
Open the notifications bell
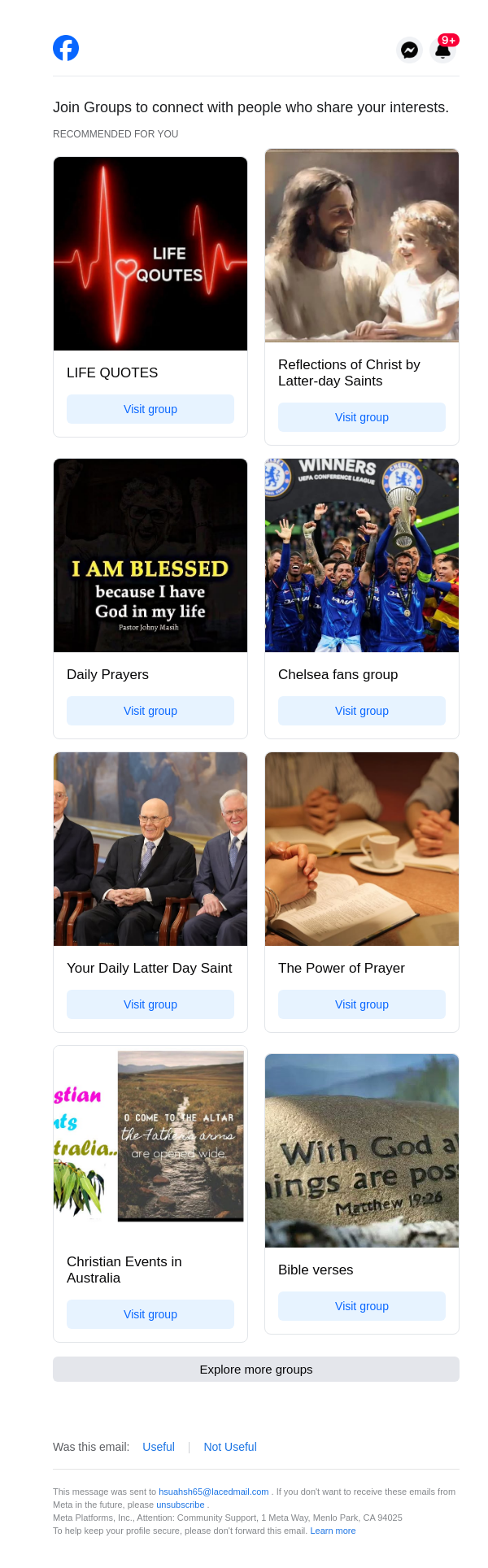[442, 50]
